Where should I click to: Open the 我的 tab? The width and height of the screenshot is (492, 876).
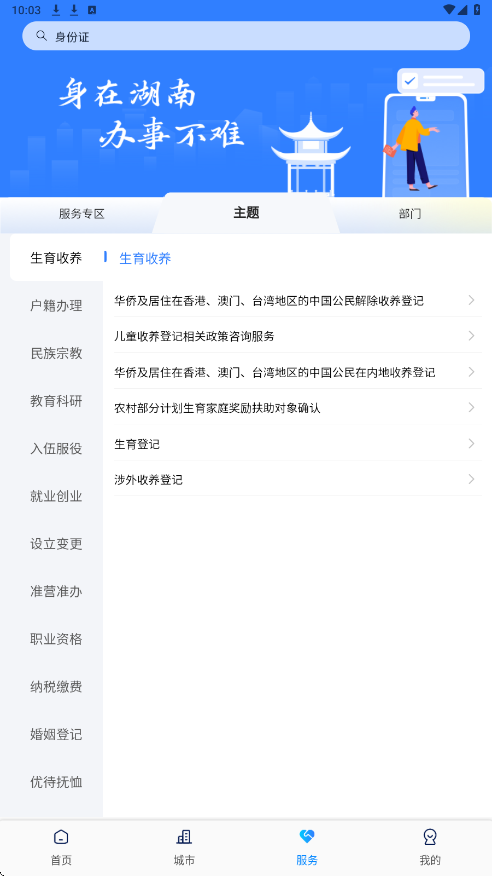[x=430, y=848]
